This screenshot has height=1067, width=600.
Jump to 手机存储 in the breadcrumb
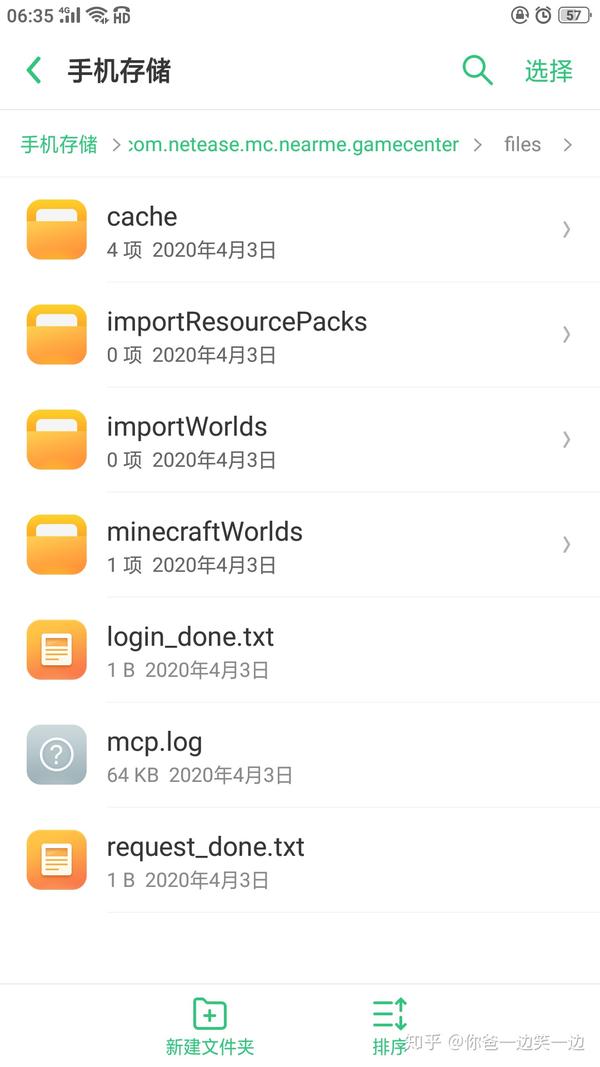(x=59, y=144)
